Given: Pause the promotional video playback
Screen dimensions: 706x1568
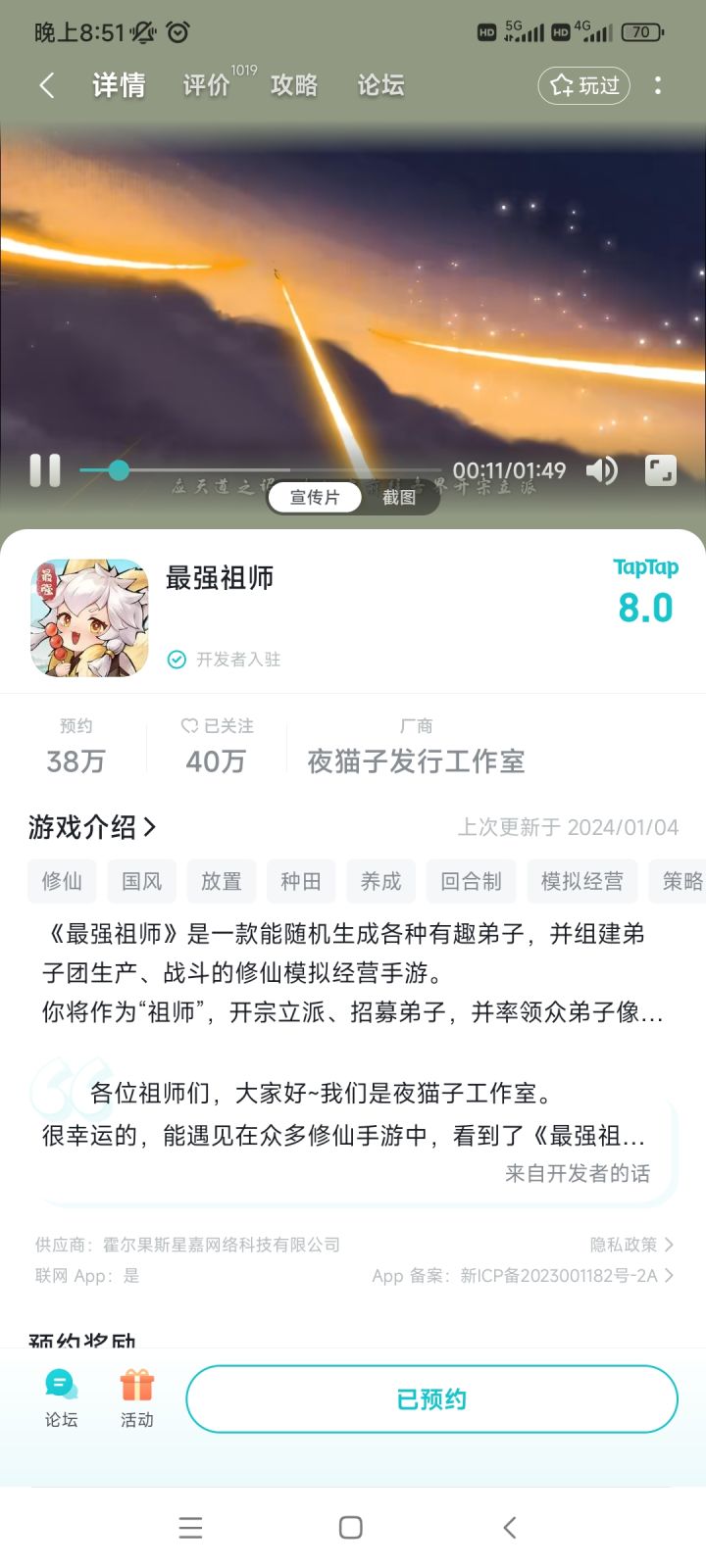Looking at the screenshot, I should coord(43,470).
